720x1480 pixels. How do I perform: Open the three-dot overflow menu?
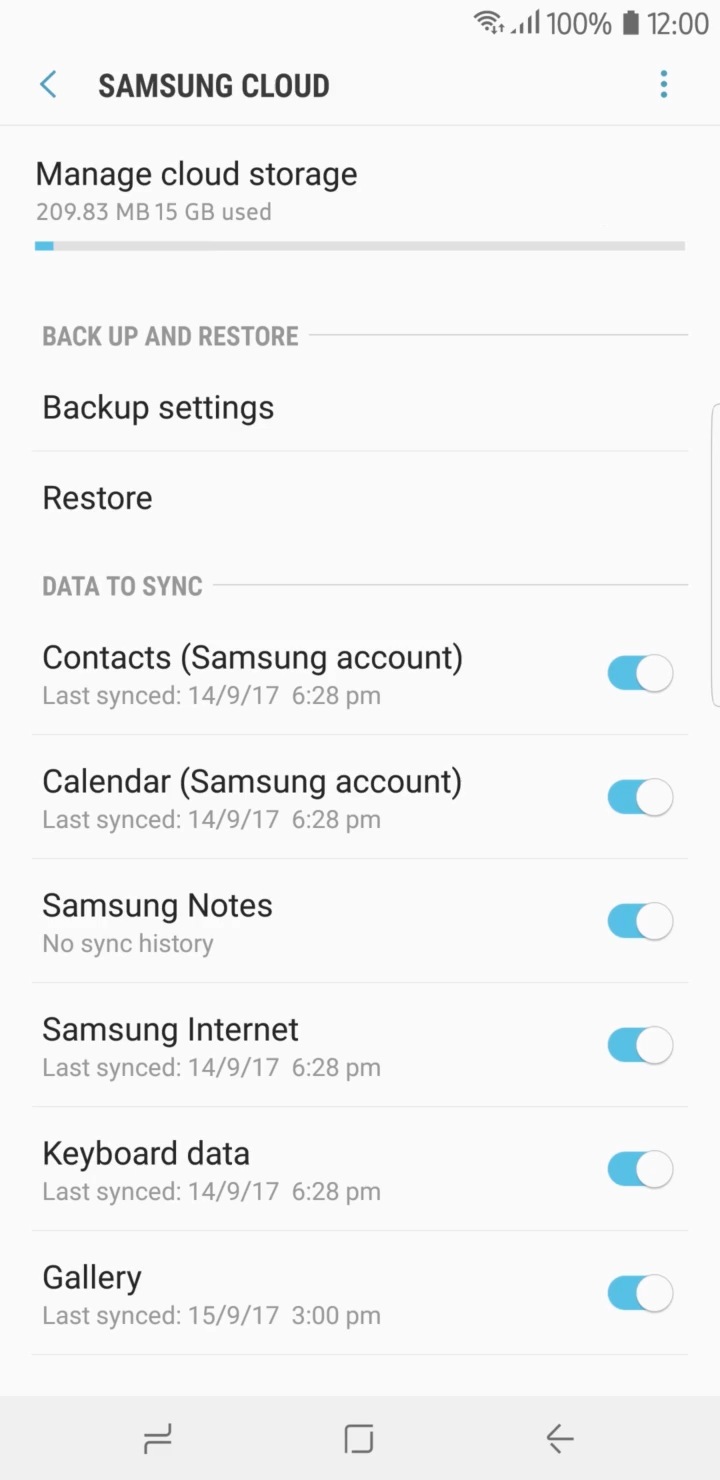coord(663,85)
